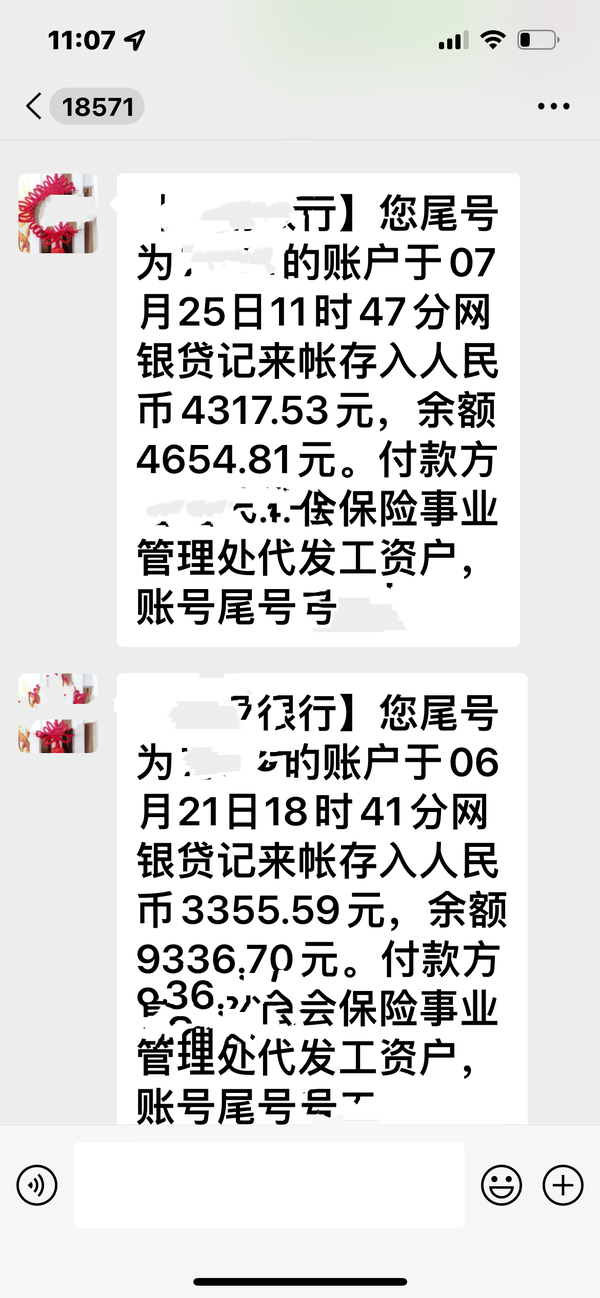Open the emoji sticker panel
The width and height of the screenshot is (600, 1298).
click(x=501, y=1186)
